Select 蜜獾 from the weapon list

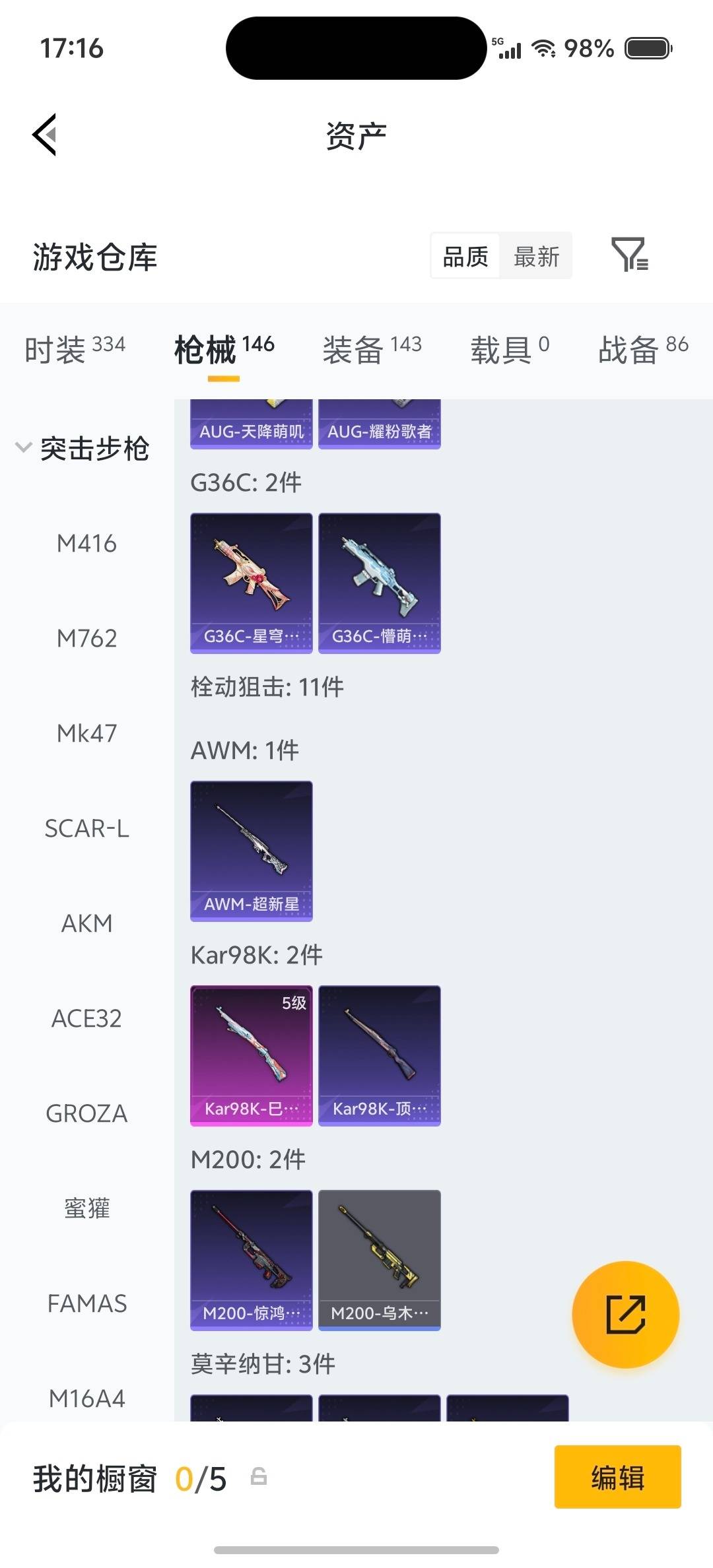pyautogui.click(x=87, y=1208)
